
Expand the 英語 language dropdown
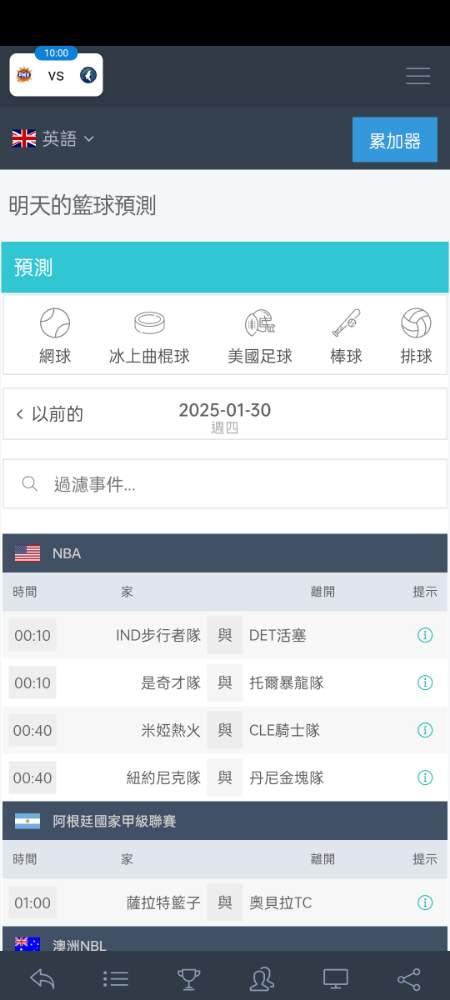coord(53,138)
